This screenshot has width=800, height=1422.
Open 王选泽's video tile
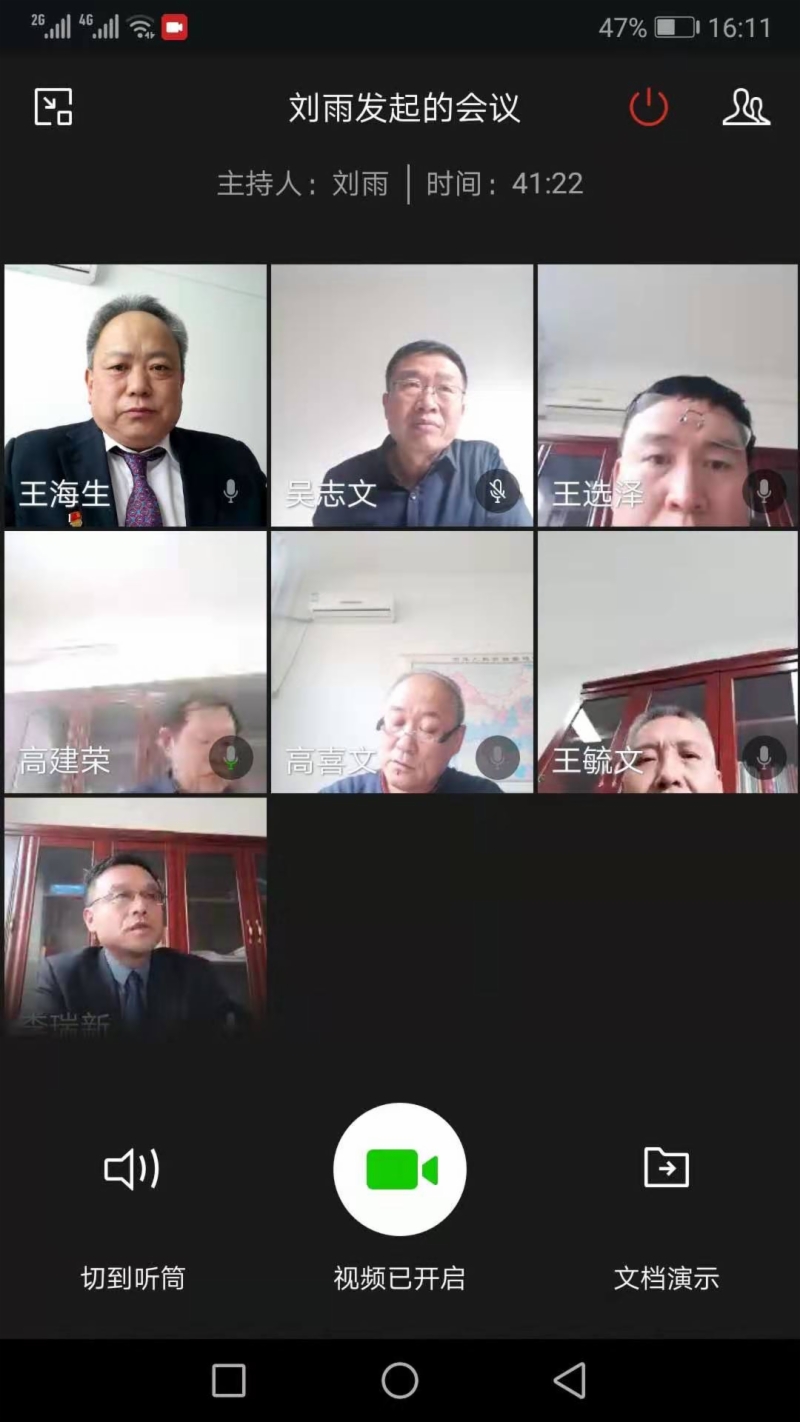668,395
